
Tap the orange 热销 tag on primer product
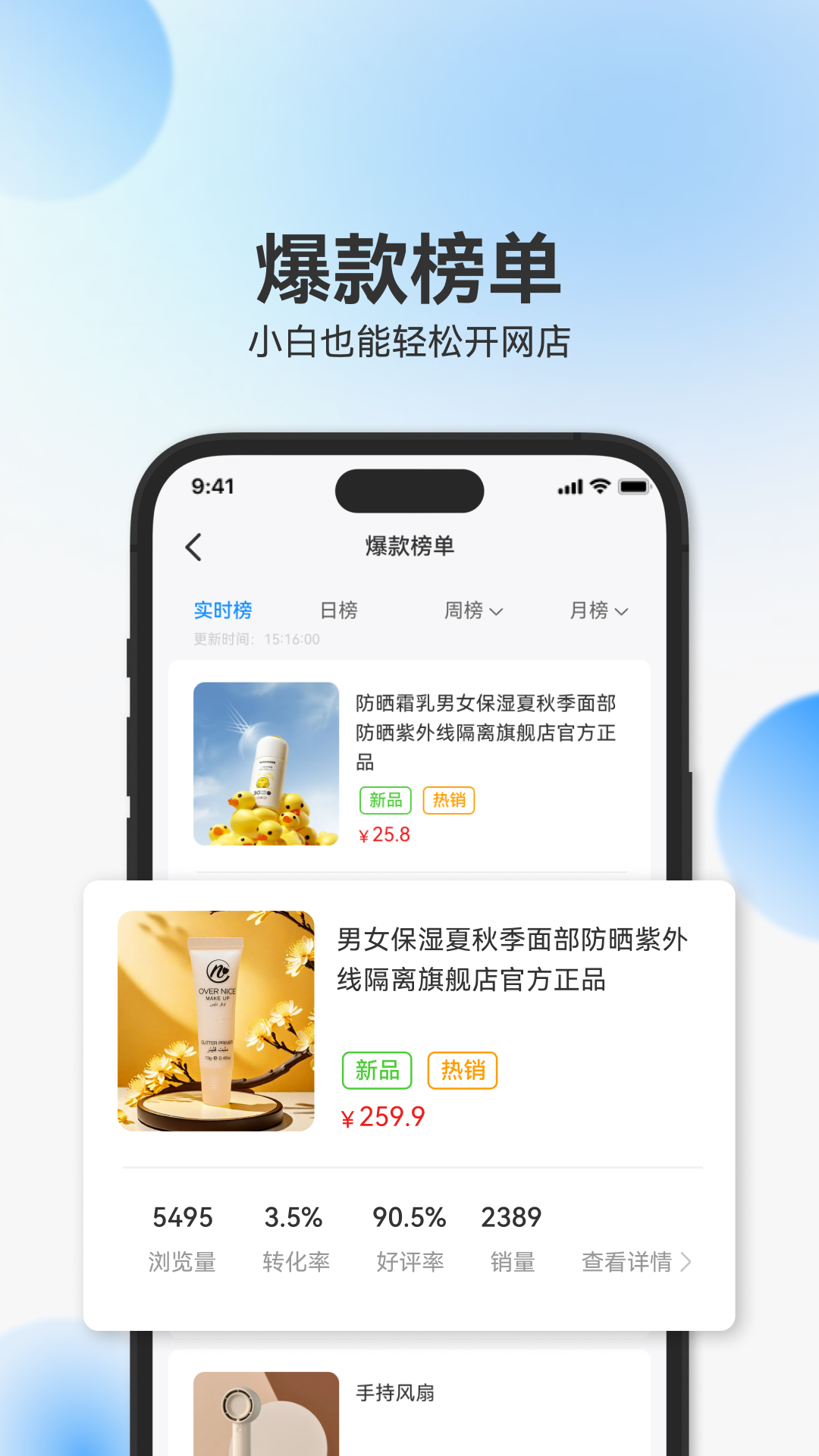(x=463, y=1070)
